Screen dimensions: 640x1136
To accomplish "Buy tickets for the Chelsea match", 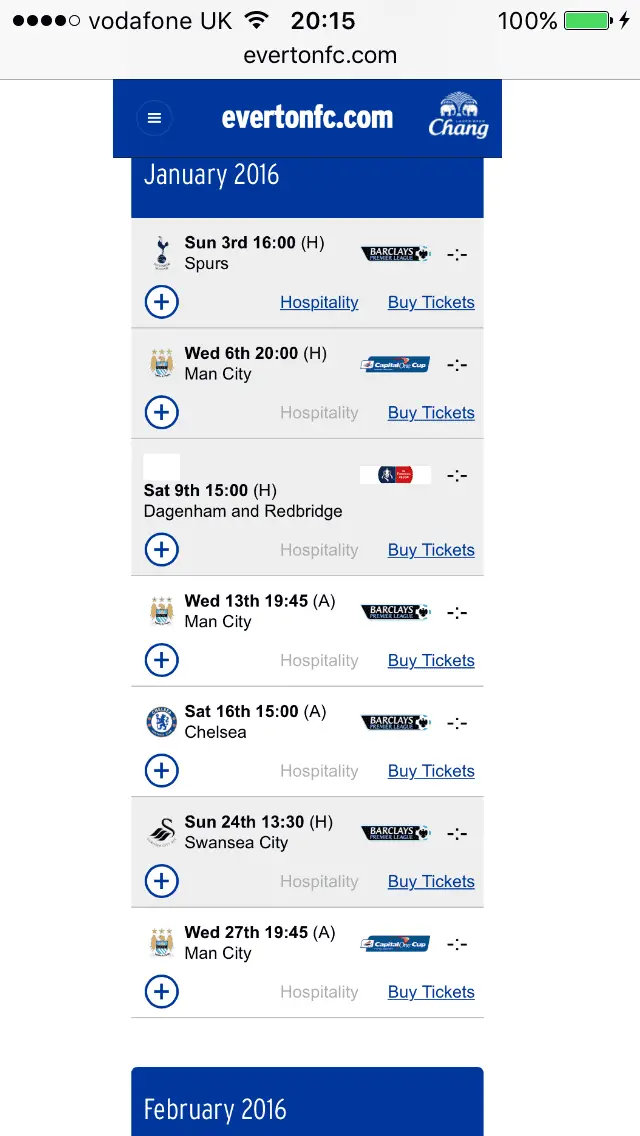I will (431, 770).
